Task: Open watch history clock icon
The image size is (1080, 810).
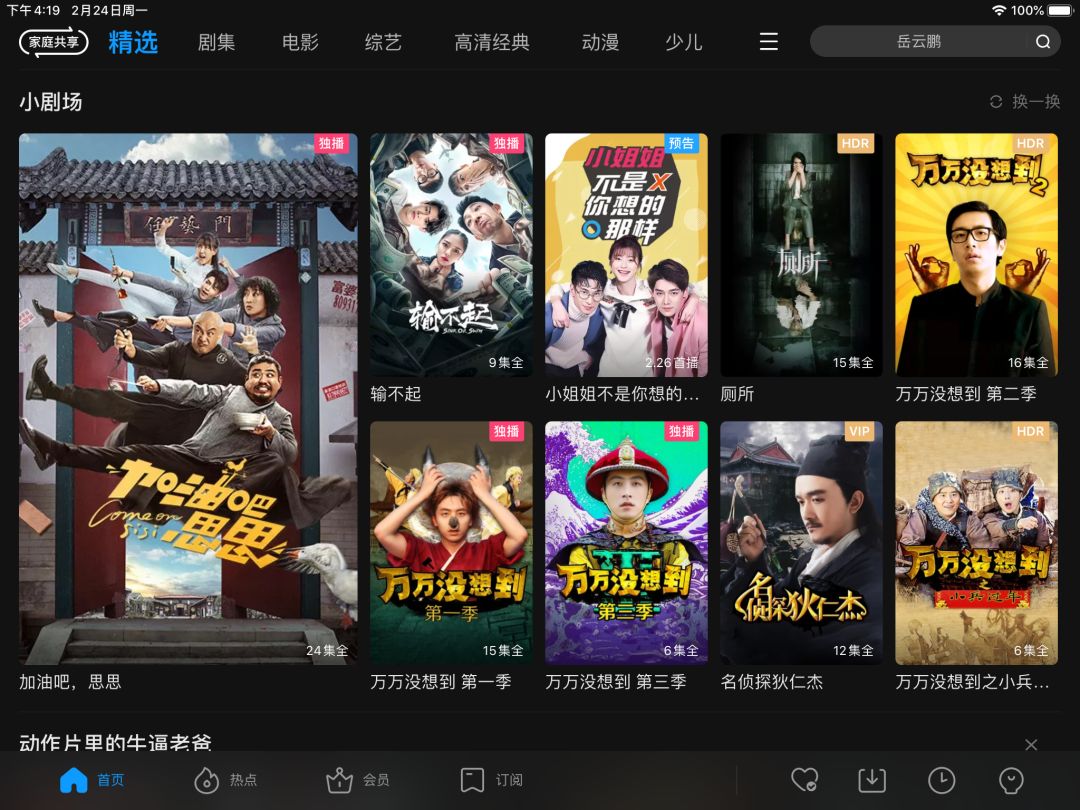Action: (x=942, y=780)
